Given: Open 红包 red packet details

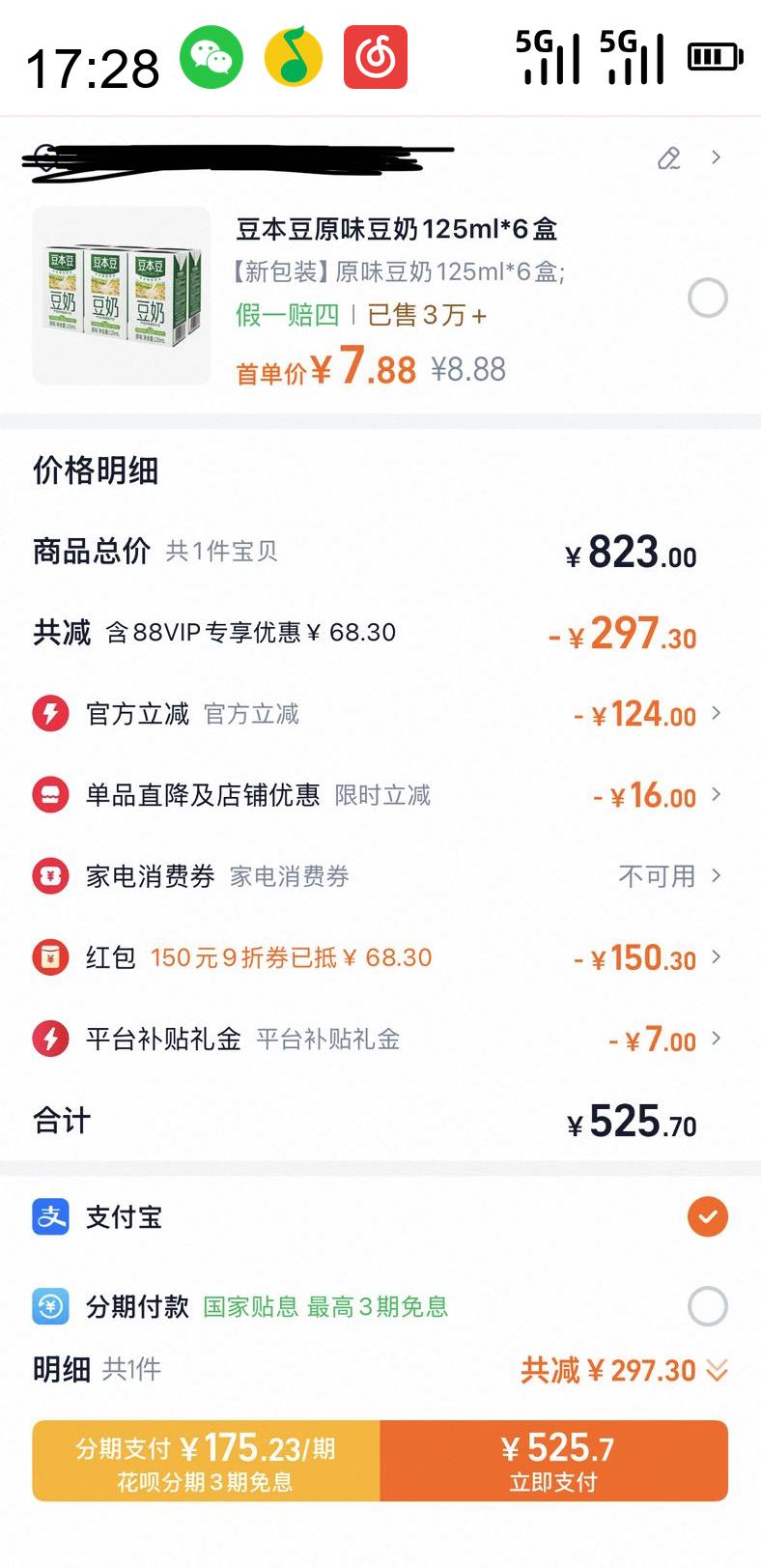Looking at the screenshot, I should pos(716,957).
